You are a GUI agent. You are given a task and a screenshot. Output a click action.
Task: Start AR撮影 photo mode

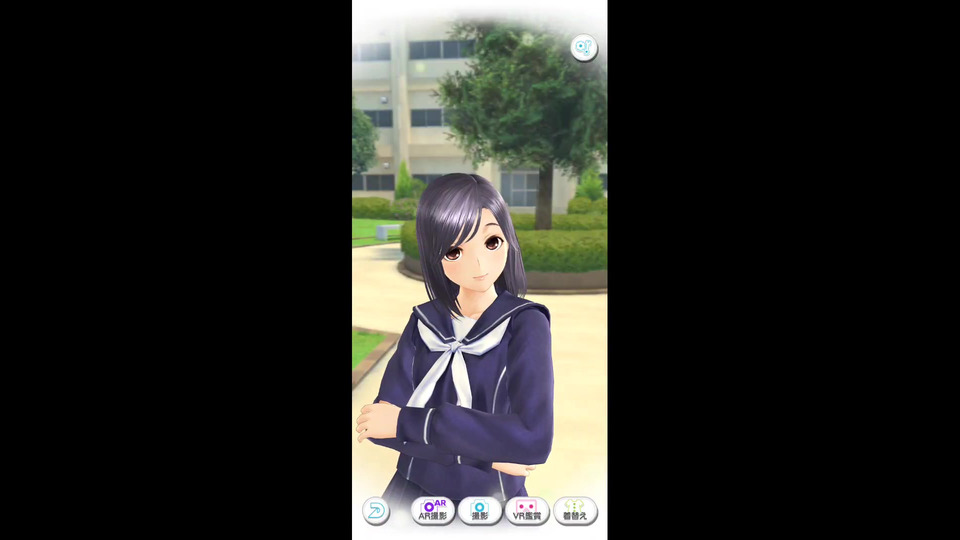coord(433,511)
